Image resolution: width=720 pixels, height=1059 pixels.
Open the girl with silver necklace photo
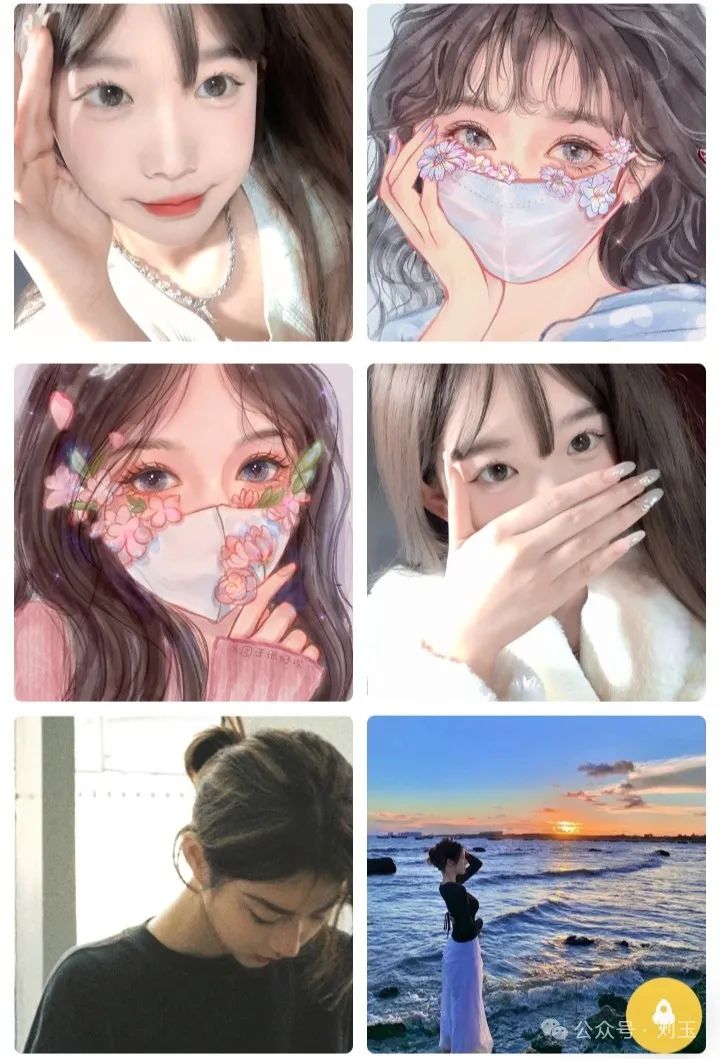click(x=183, y=172)
